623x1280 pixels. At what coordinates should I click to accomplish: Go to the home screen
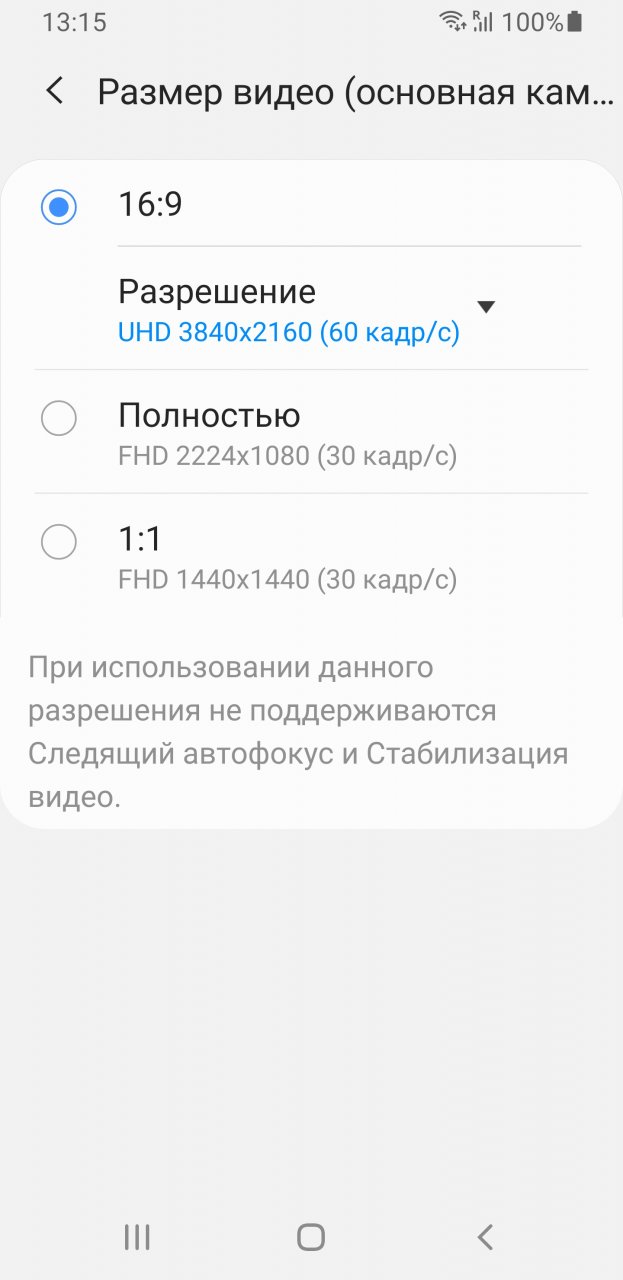point(311,1237)
